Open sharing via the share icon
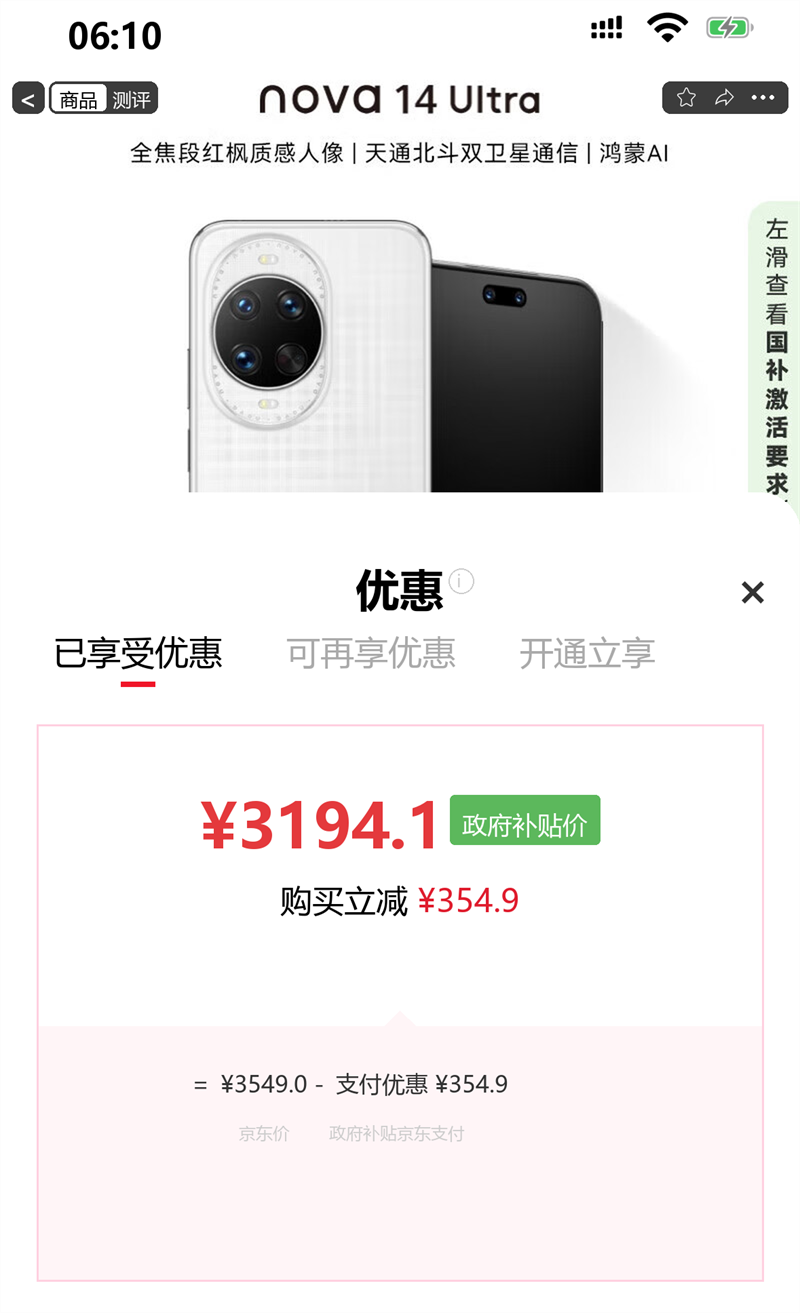The image size is (800, 1313). pyautogui.click(x=725, y=97)
